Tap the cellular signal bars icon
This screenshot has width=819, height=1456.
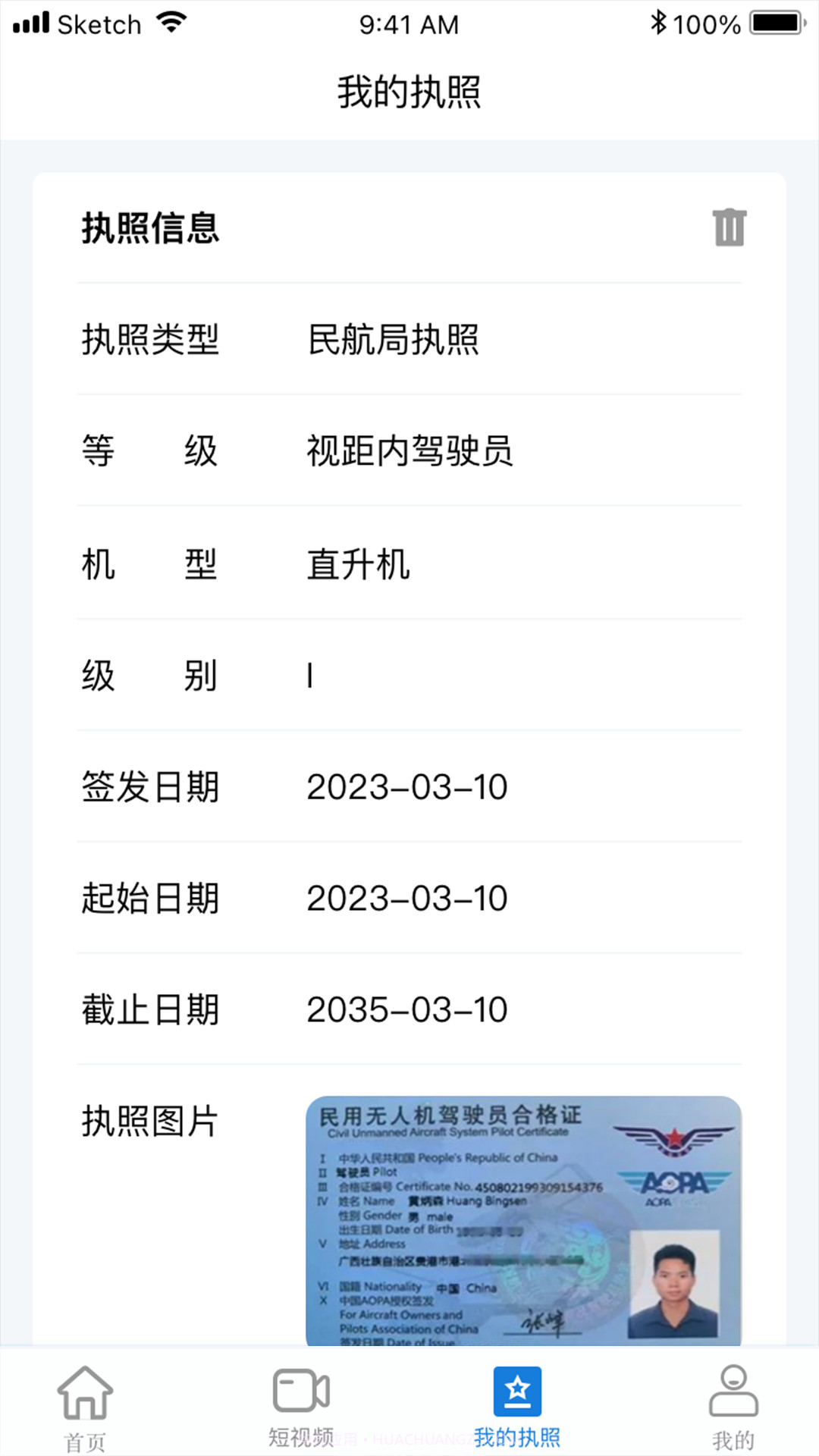click(x=32, y=23)
